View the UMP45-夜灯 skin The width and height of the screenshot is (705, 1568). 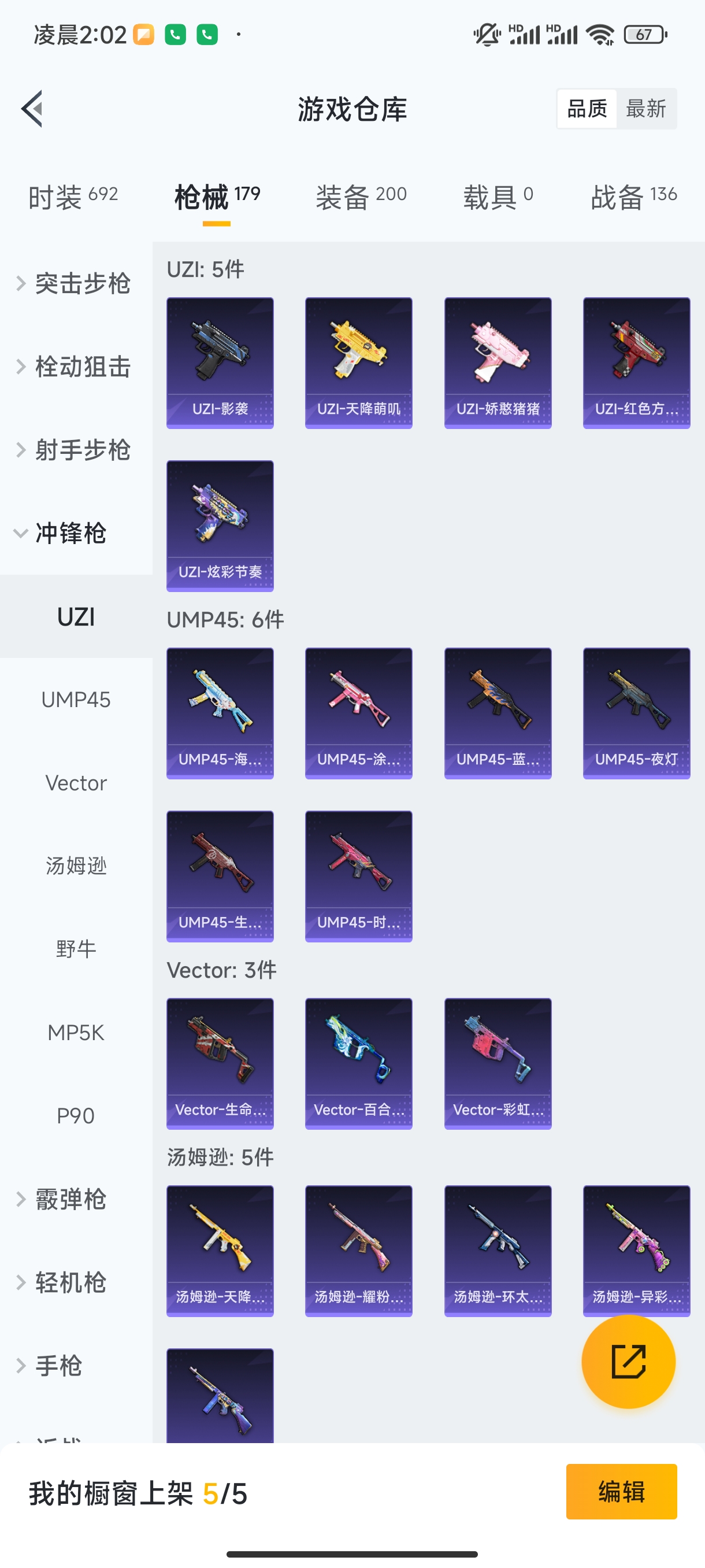[x=636, y=713]
